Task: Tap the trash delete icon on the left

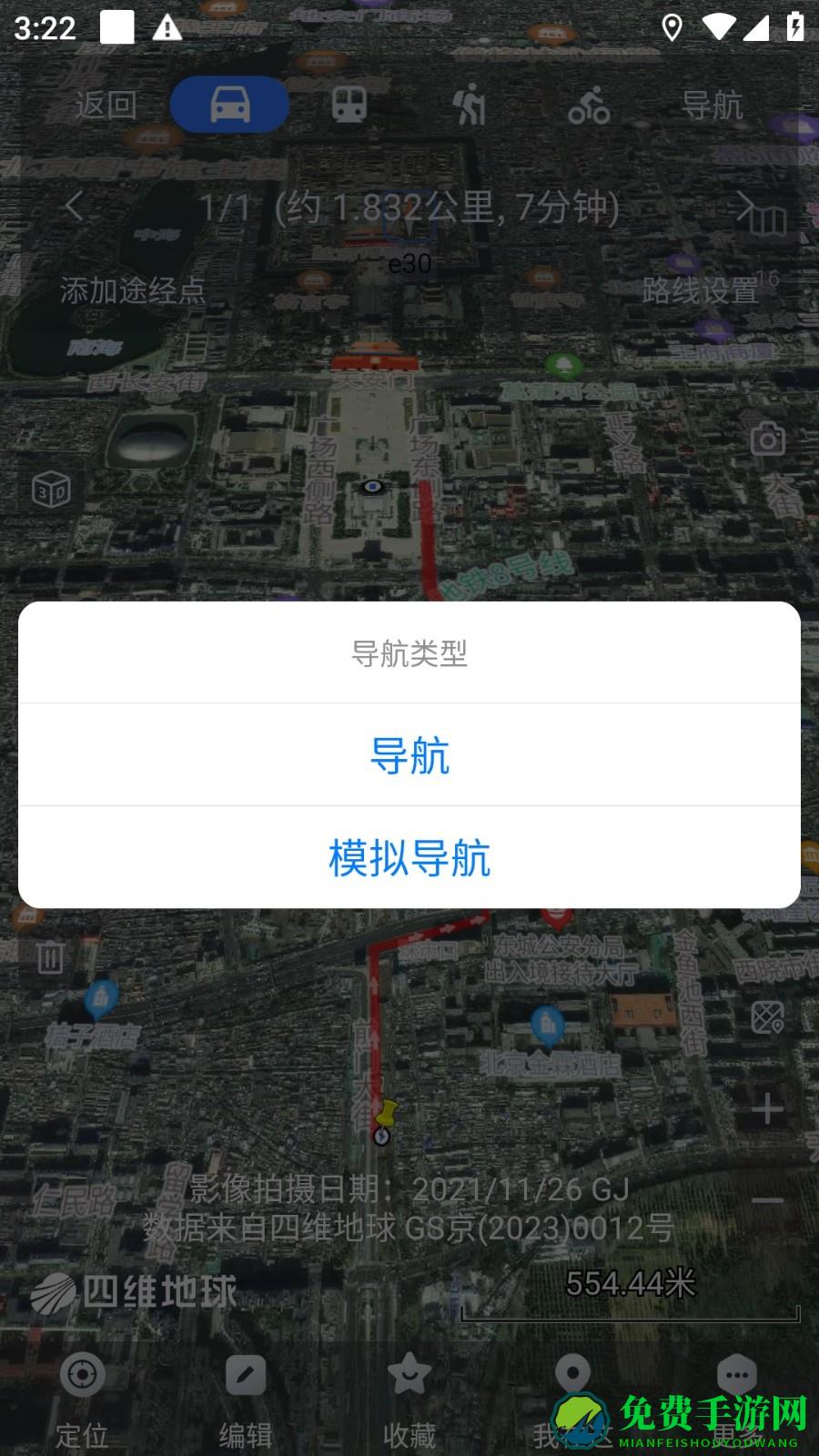Action: [x=50, y=955]
